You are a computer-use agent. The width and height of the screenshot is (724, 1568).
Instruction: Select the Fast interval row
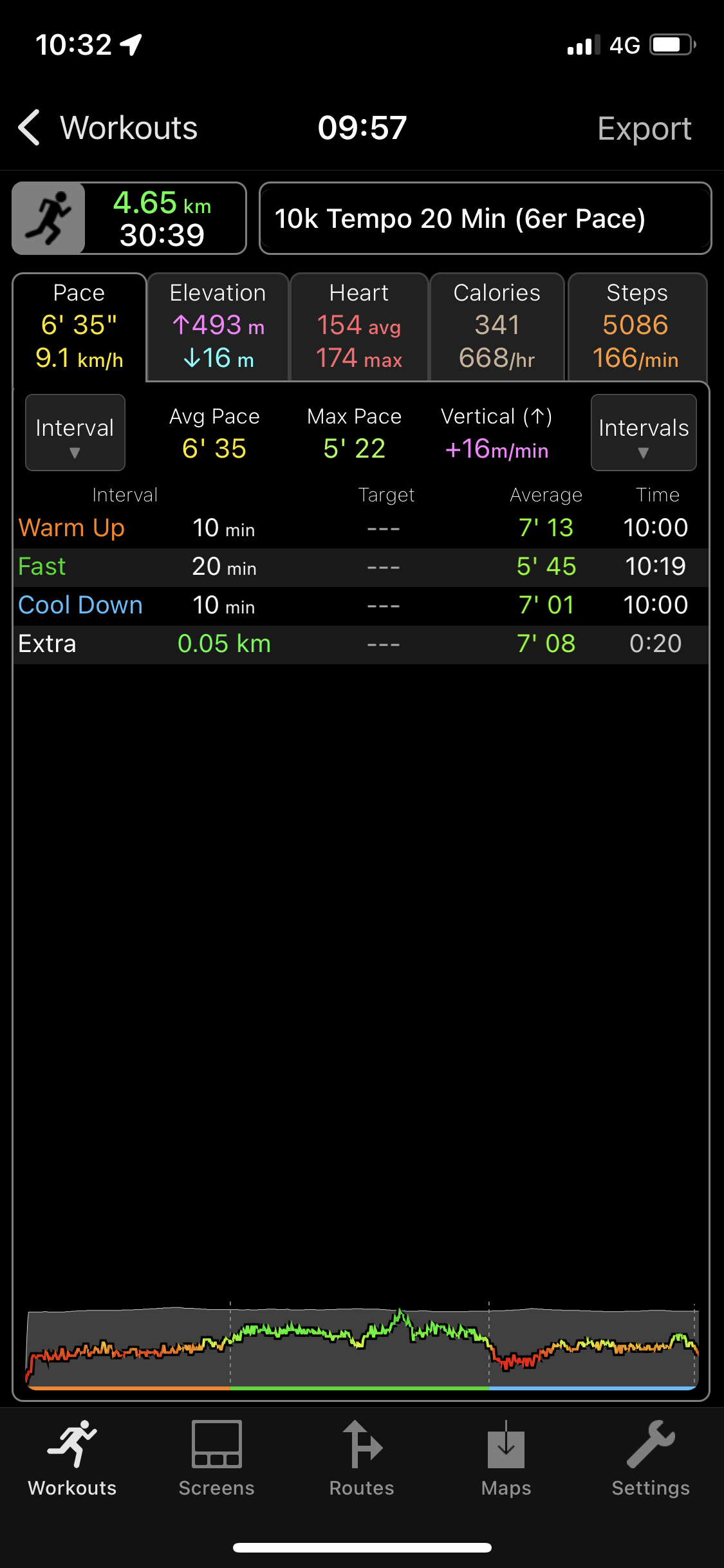coord(360,567)
